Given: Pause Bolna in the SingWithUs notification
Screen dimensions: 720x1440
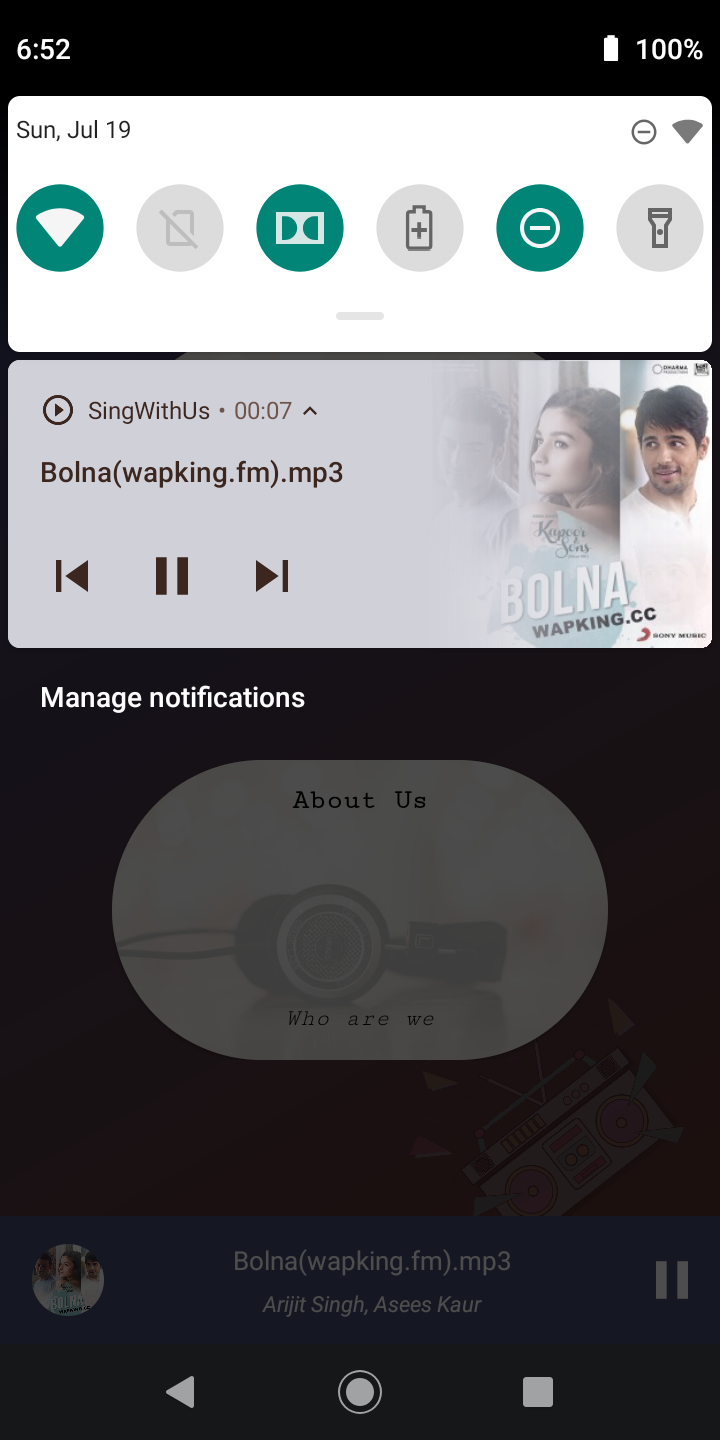Looking at the screenshot, I should 172,576.
